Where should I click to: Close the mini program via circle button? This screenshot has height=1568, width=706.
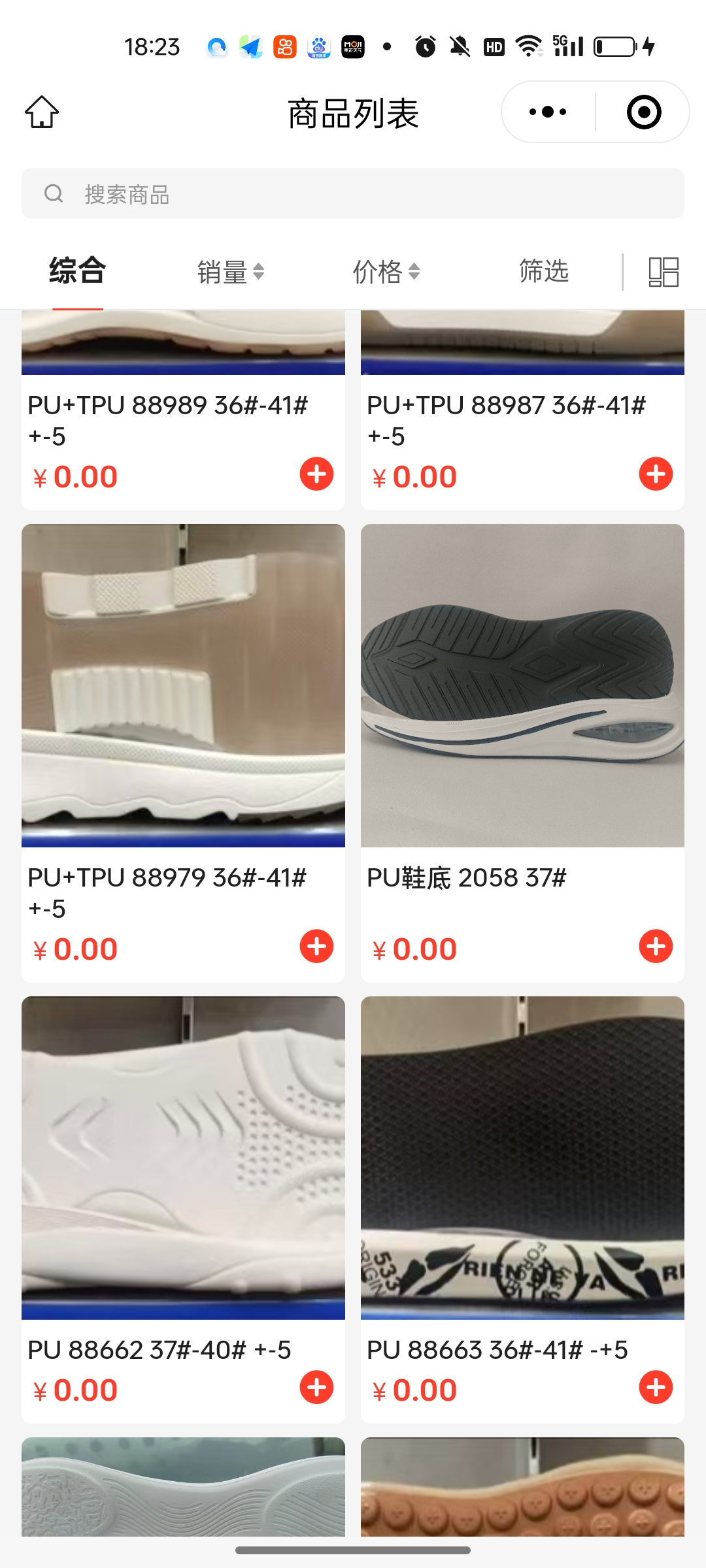pyautogui.click(x=643, y=112)
